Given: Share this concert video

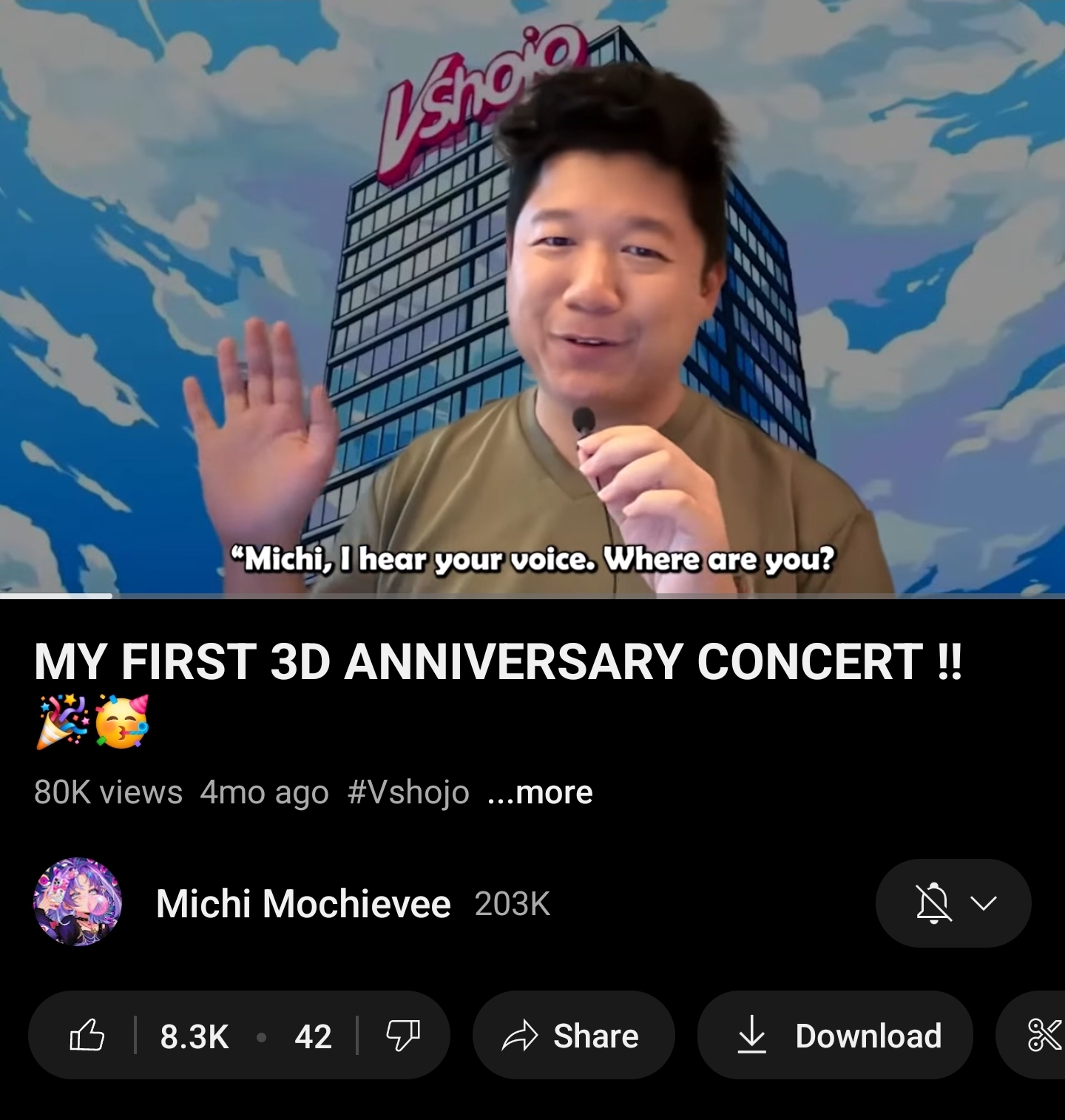Looking at the screenshot, I should 573,1035.
